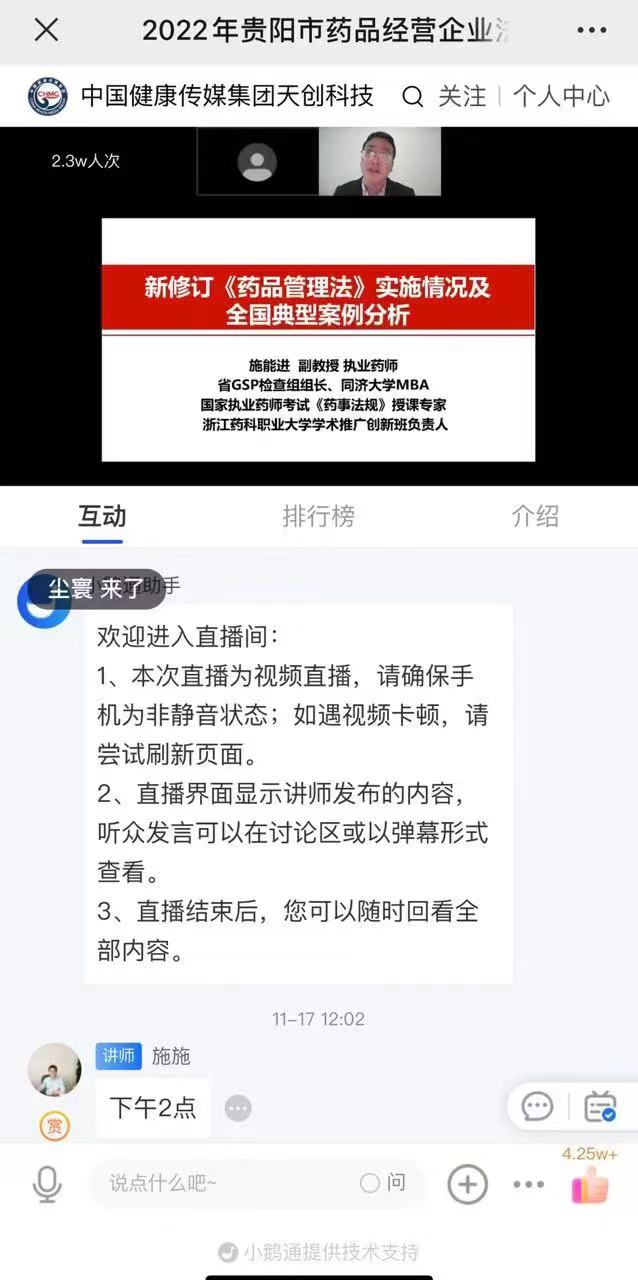Switch to the 排行榜 tab
Image resolution: width=638 pixels, height=1280 pixels.
318,516
